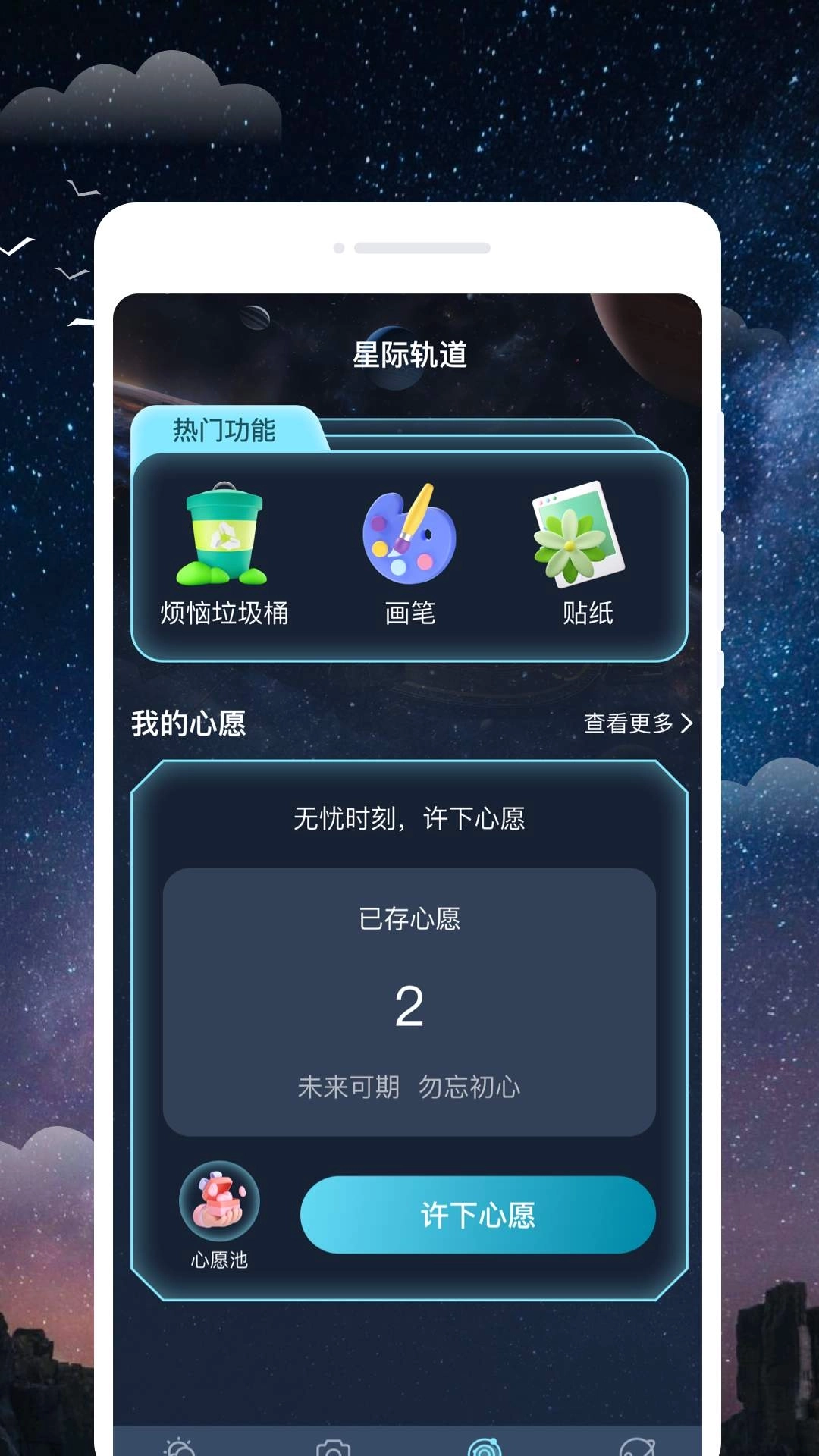Tap the 无忧时刻，许下心愿 banner text
Viewport: 819px width, 1456px height.
[x=409, y=821]
